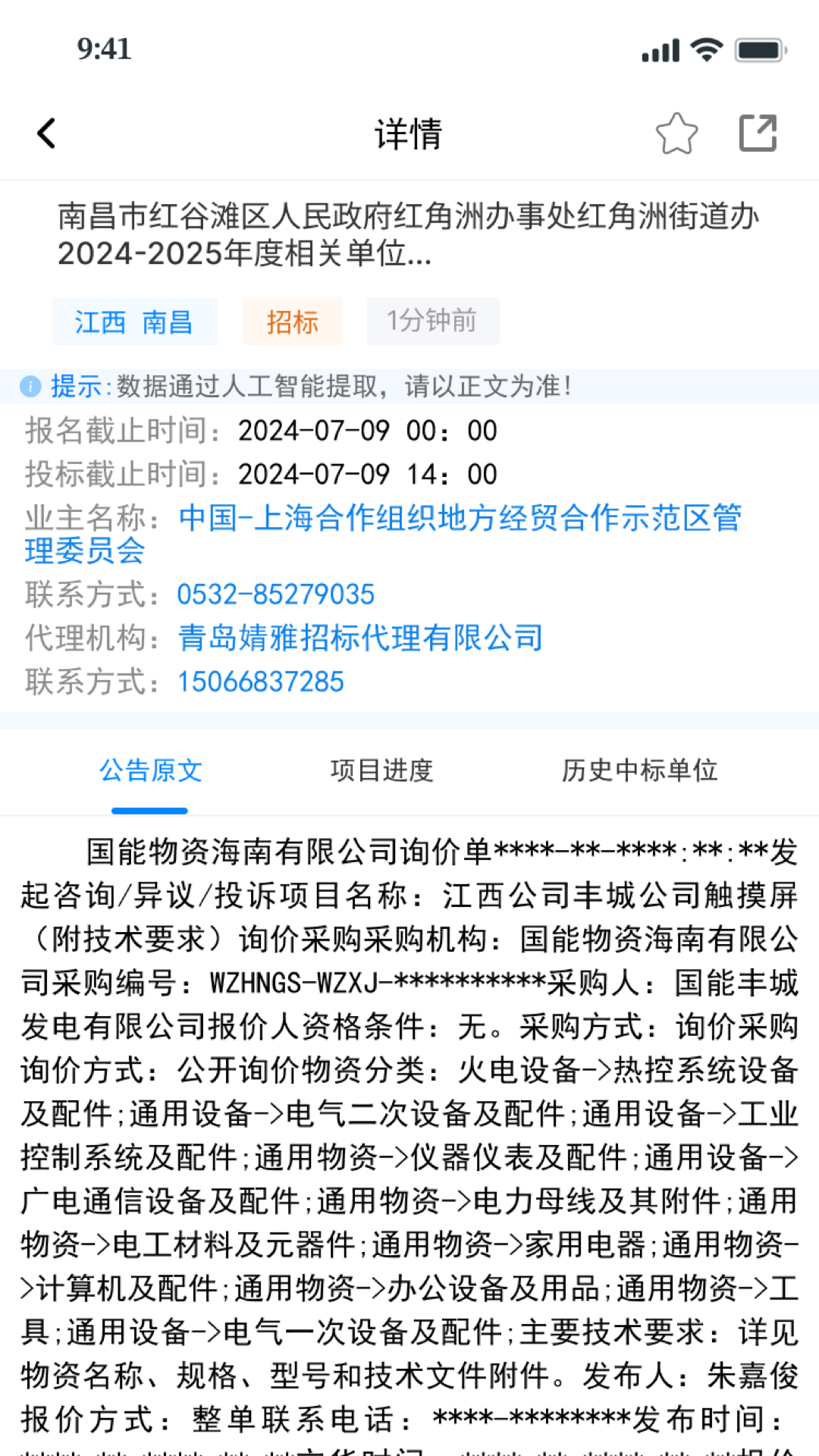Call owner number 0532-85279035
The image size is (819, 1456).
coord(276,595)
